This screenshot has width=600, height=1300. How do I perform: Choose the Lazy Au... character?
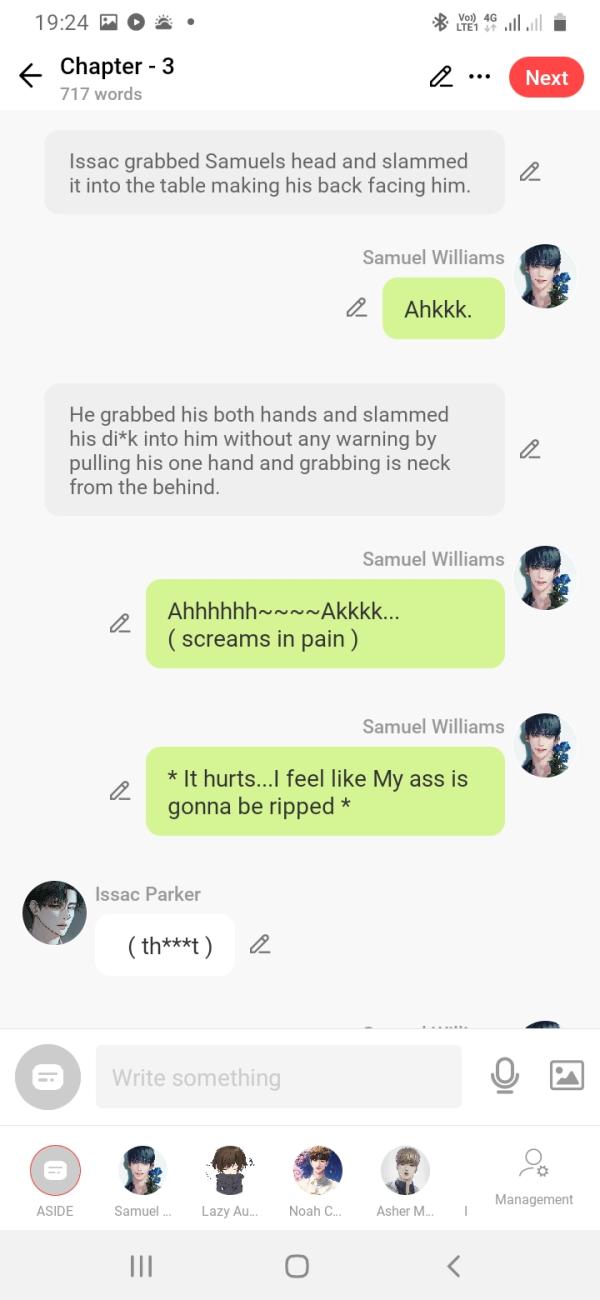click(x=230, y=1179)
